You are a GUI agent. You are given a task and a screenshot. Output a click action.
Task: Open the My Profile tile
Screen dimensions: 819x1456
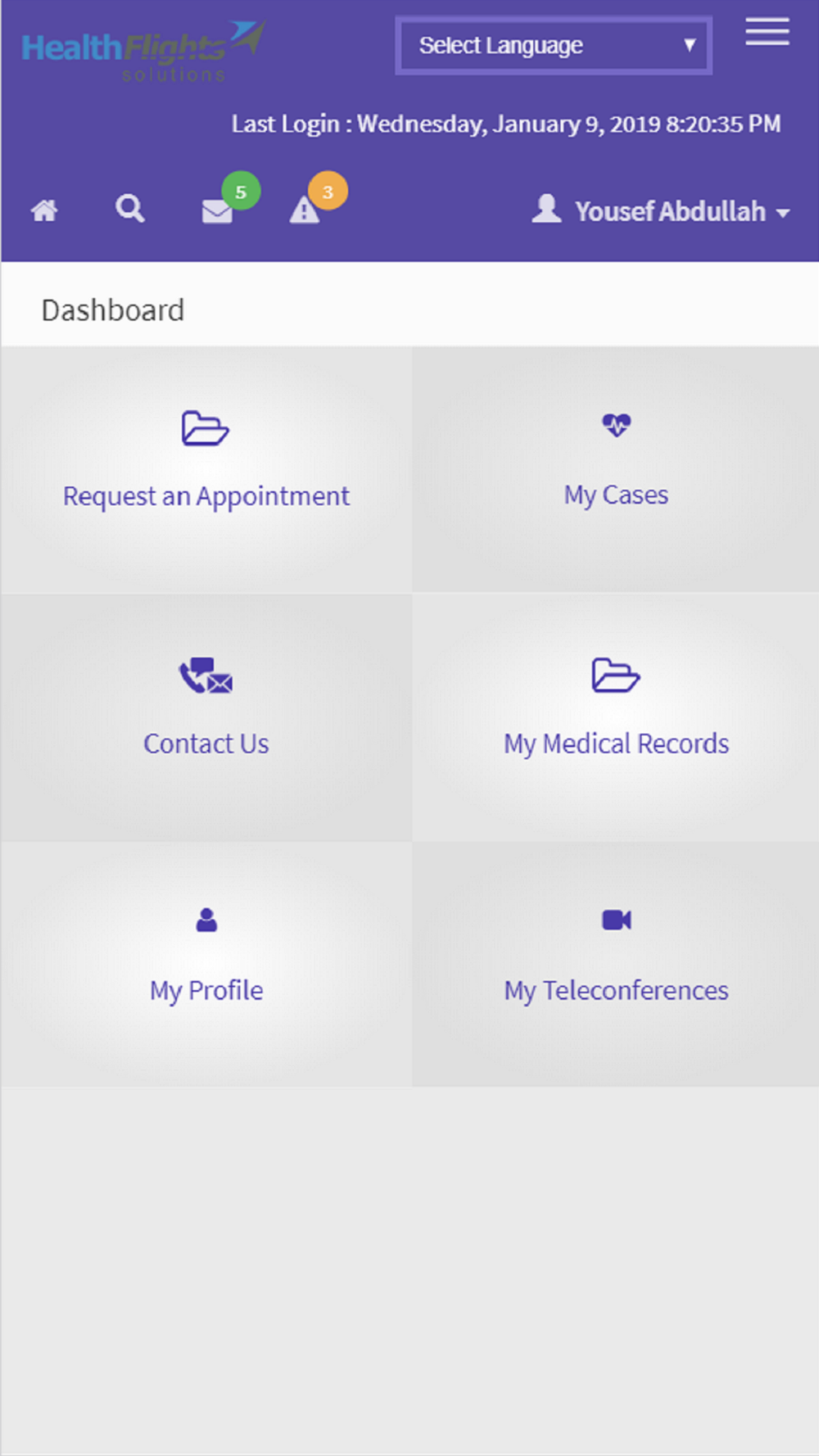(206, 965)
